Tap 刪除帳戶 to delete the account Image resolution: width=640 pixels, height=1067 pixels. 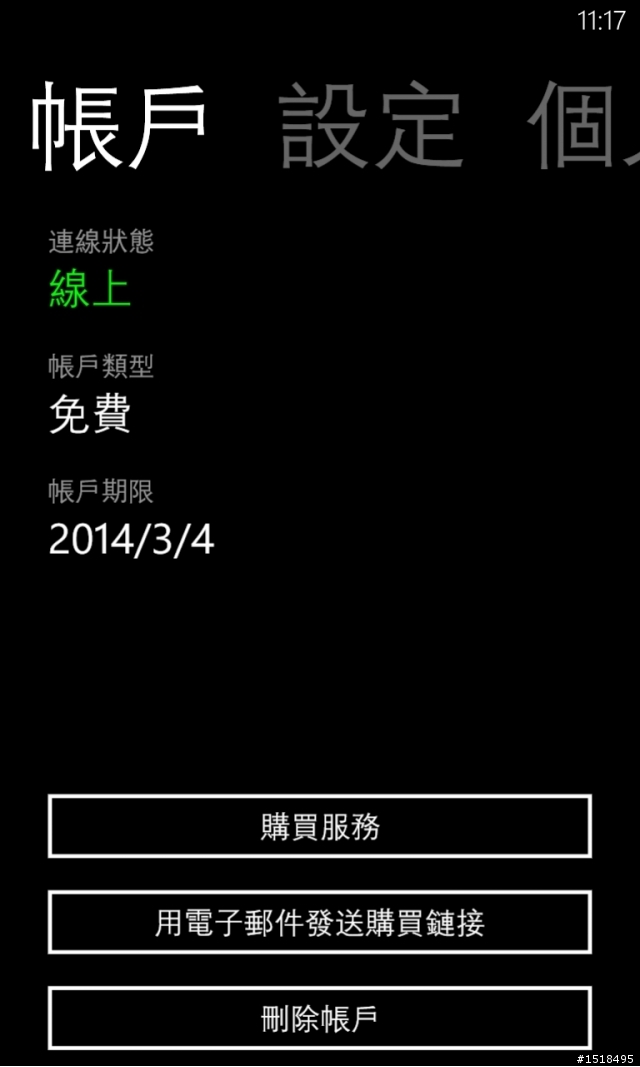tap(320, 1018)
